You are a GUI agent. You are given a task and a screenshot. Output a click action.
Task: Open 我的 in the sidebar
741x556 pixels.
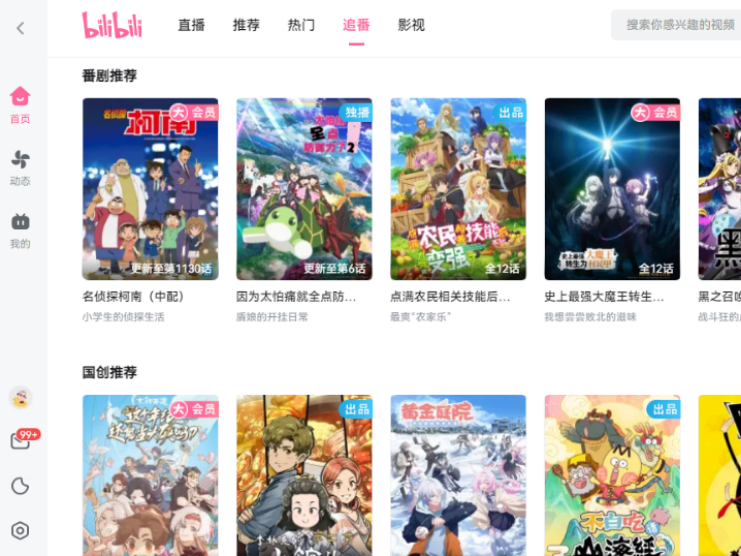pyautogui.click(x=20, y=229)
